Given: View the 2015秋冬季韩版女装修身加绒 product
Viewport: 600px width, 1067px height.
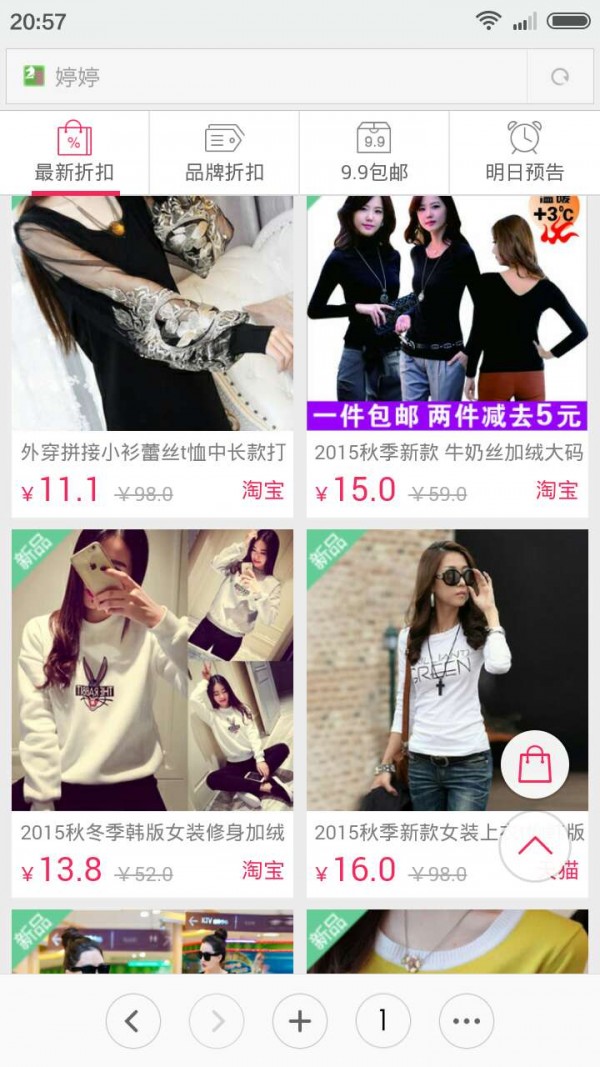Looking at the screenshot, I should click(152, 690).
